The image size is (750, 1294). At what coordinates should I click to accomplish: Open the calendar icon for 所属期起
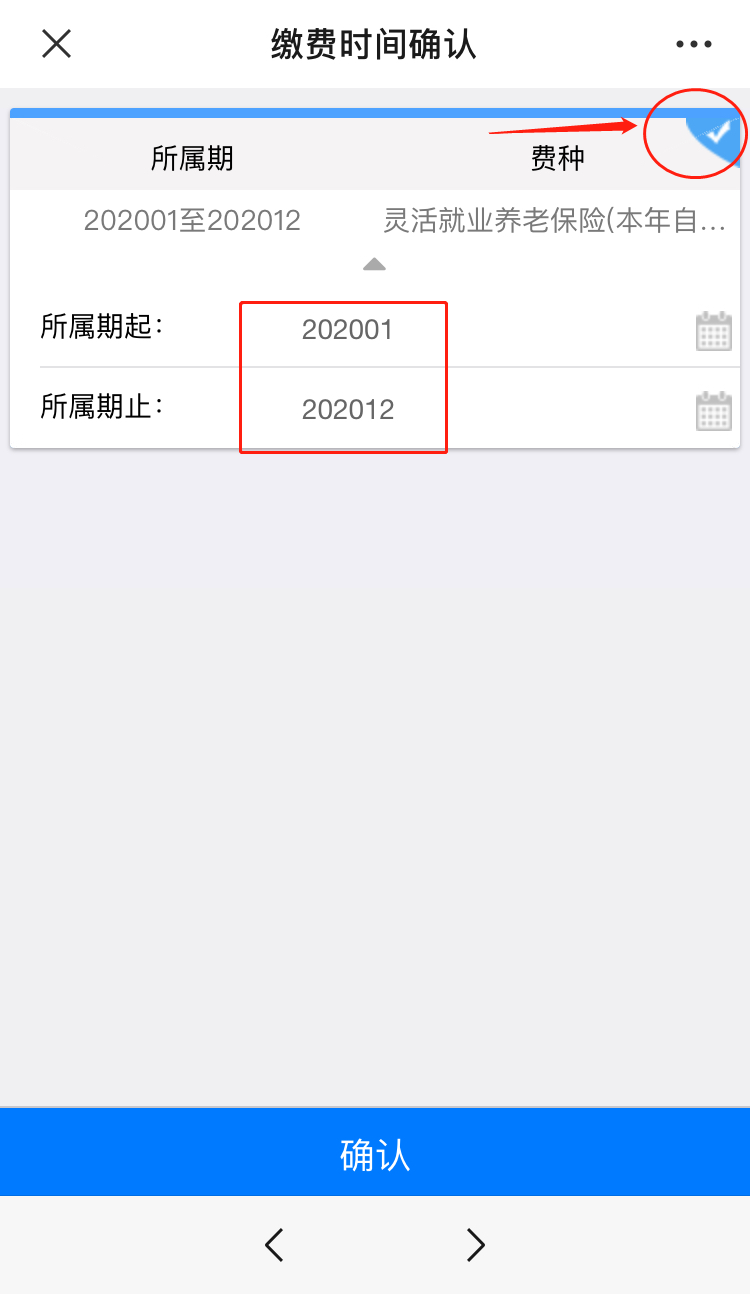[x=714, y=331]
